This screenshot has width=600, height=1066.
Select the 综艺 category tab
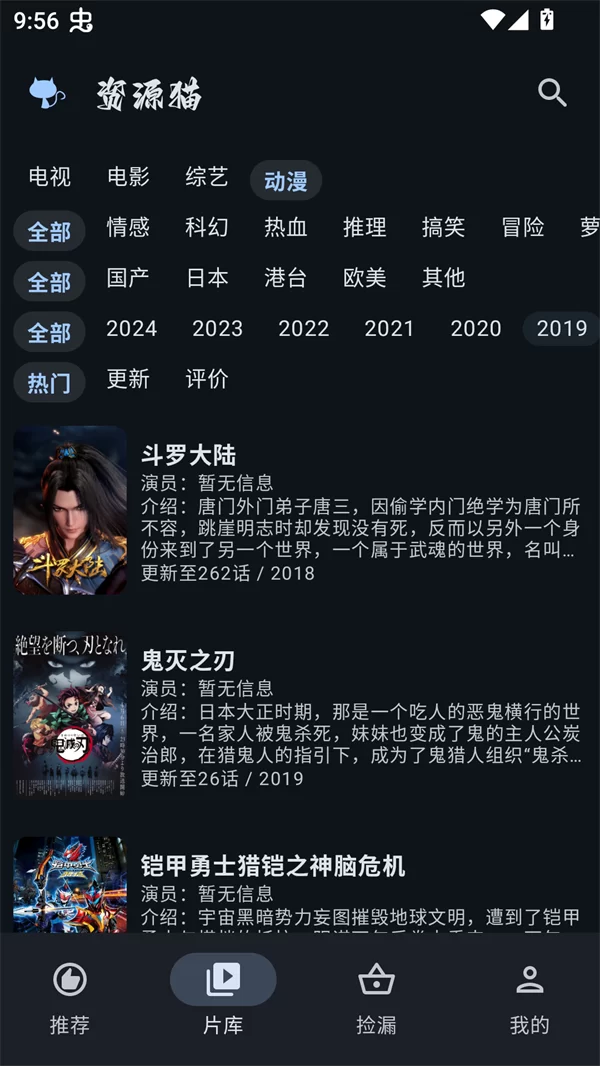coord(207,178)
